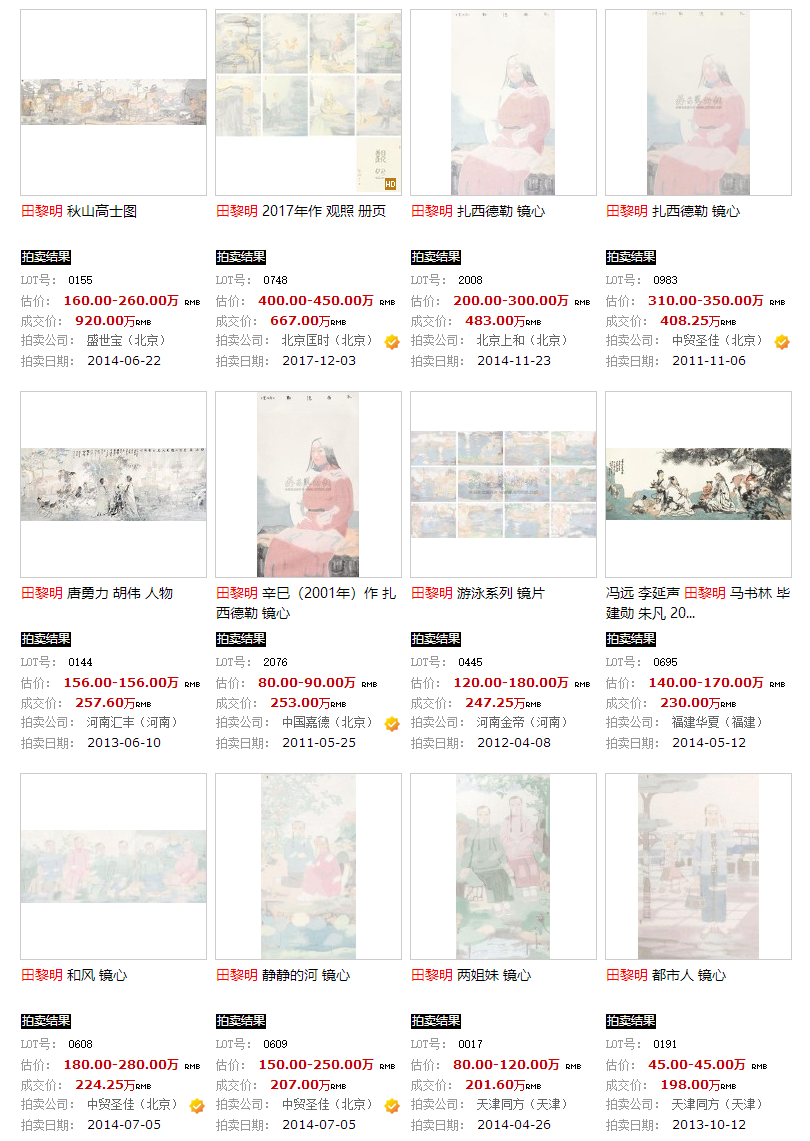
Task: View the 和风 镜心 painting image
Action: click(x=113, y=866)
